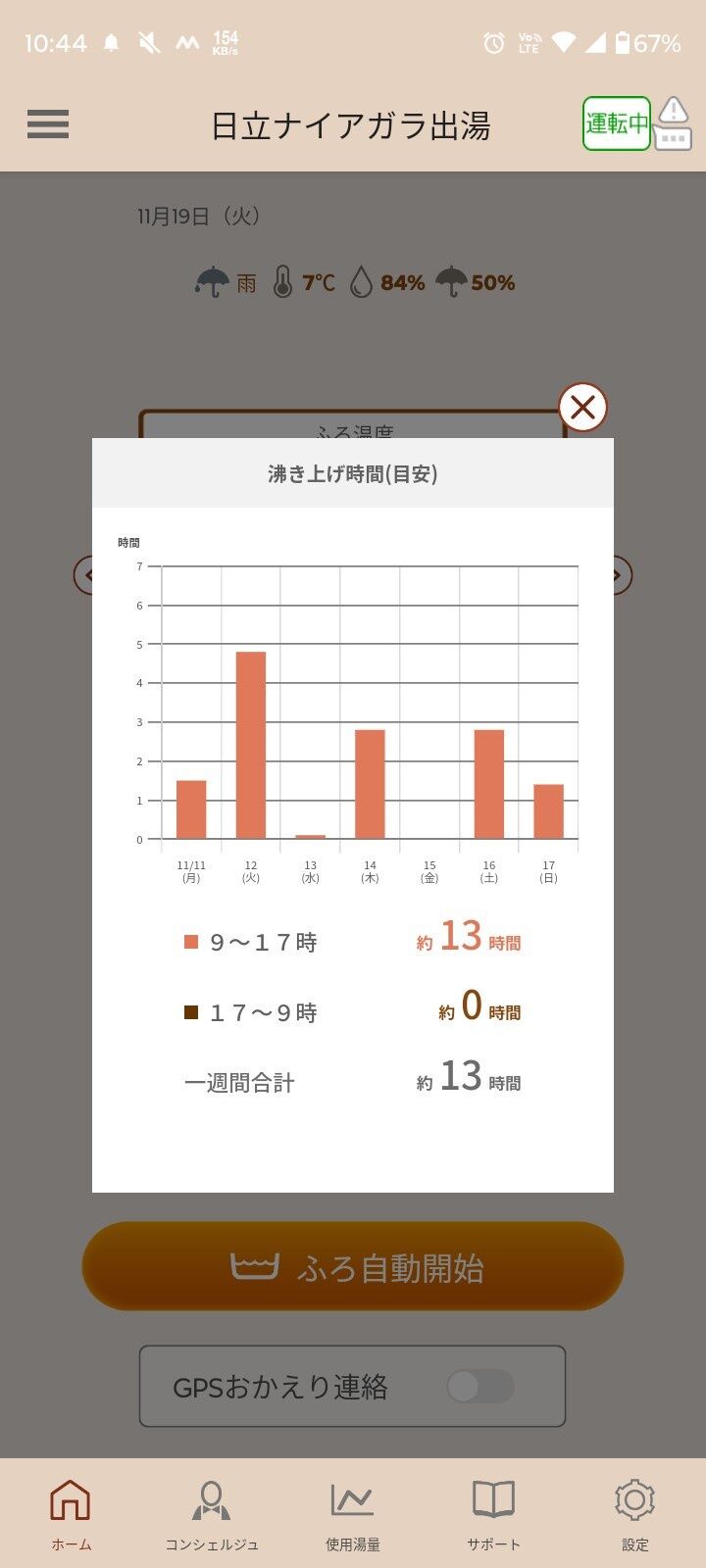Open コンシェルジュ tab
The height and width of the screenshot is (1568, 706).
coord(212,1514)
